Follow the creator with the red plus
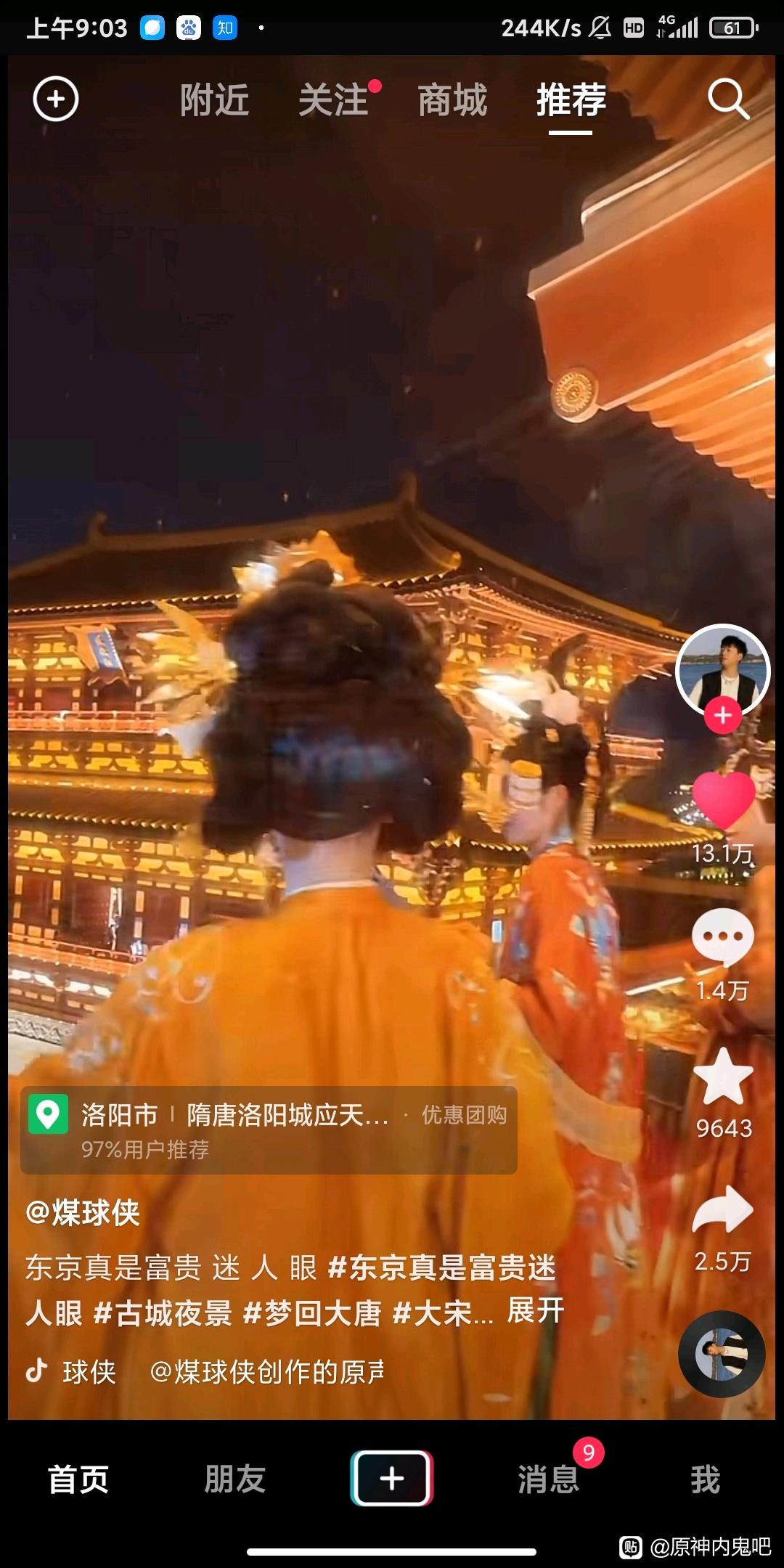784x1568 pixels. click(x=722, y=716)
